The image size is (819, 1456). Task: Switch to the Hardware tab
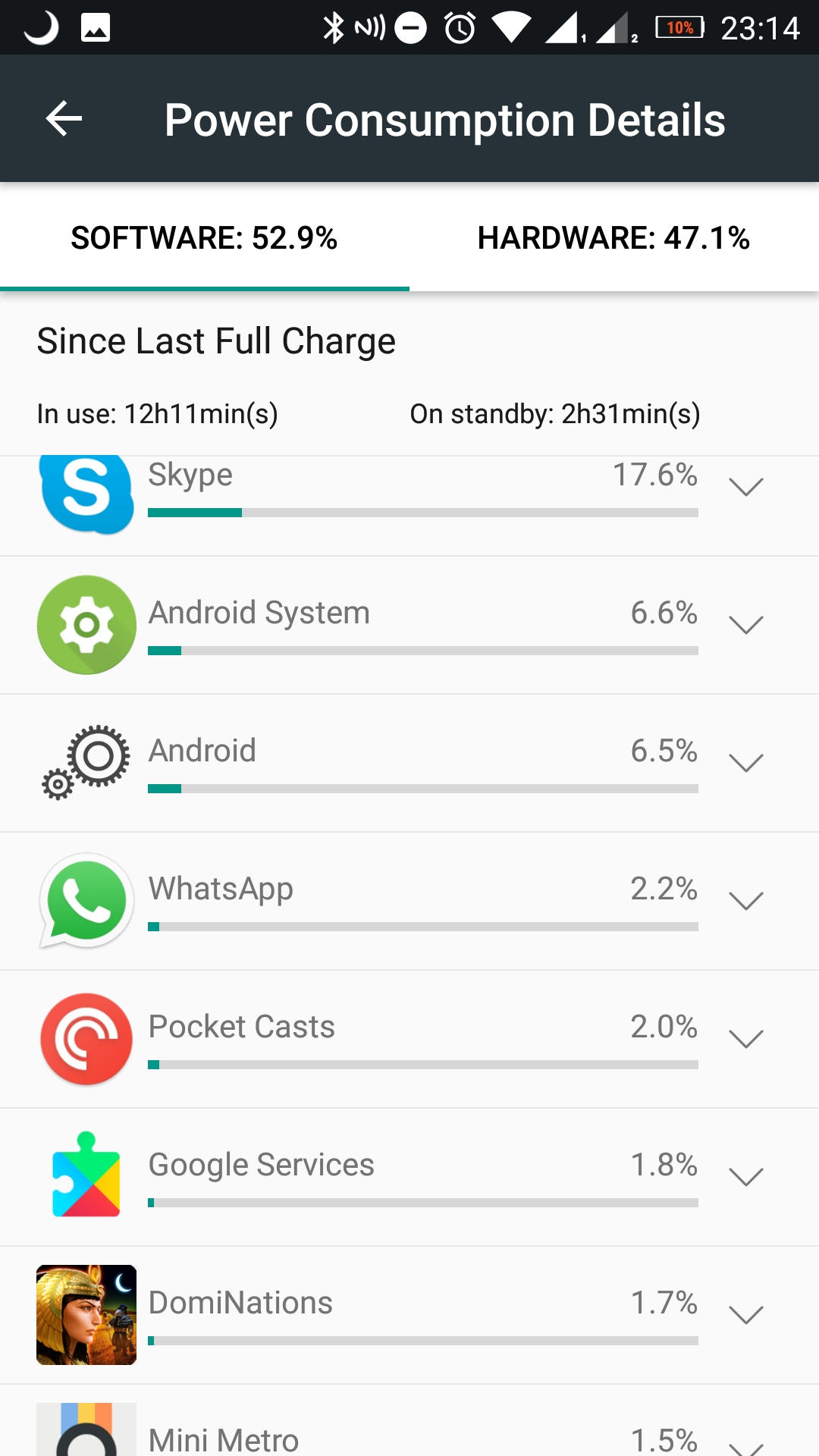tap(614, 237)
